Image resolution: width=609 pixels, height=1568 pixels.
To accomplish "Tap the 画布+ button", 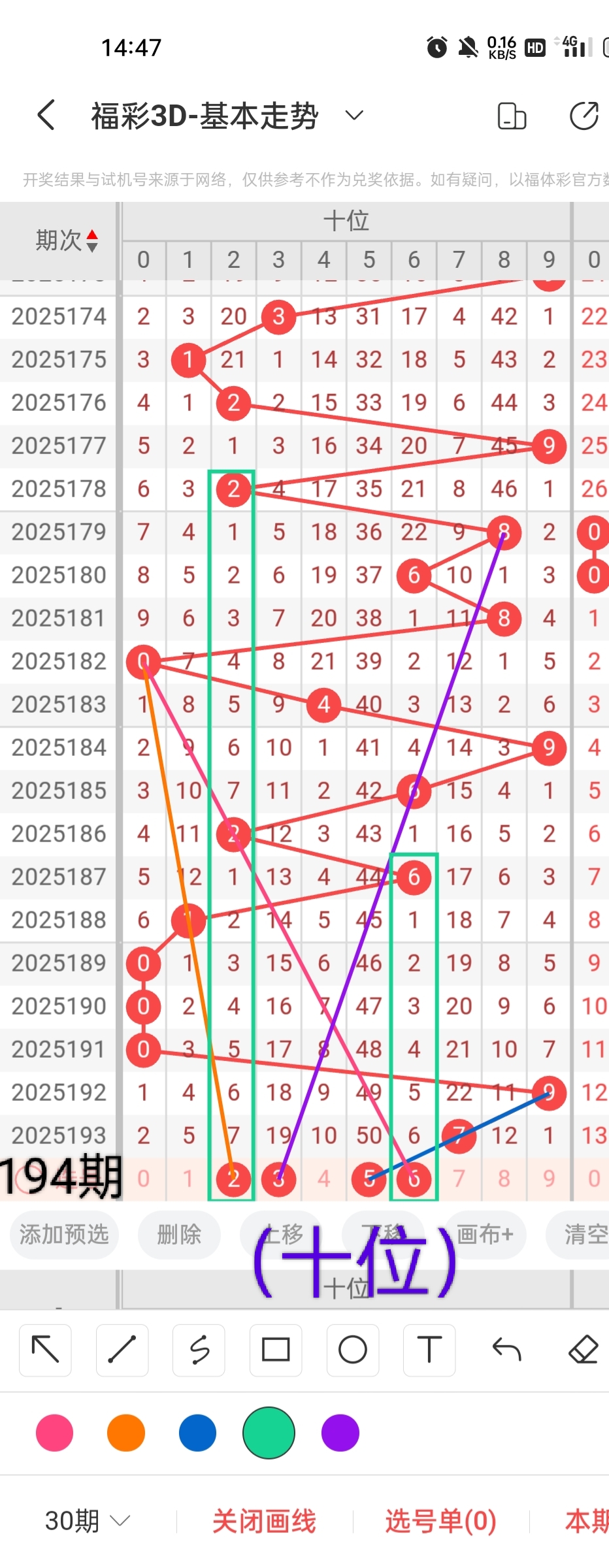I will [x=485, y=1235].
